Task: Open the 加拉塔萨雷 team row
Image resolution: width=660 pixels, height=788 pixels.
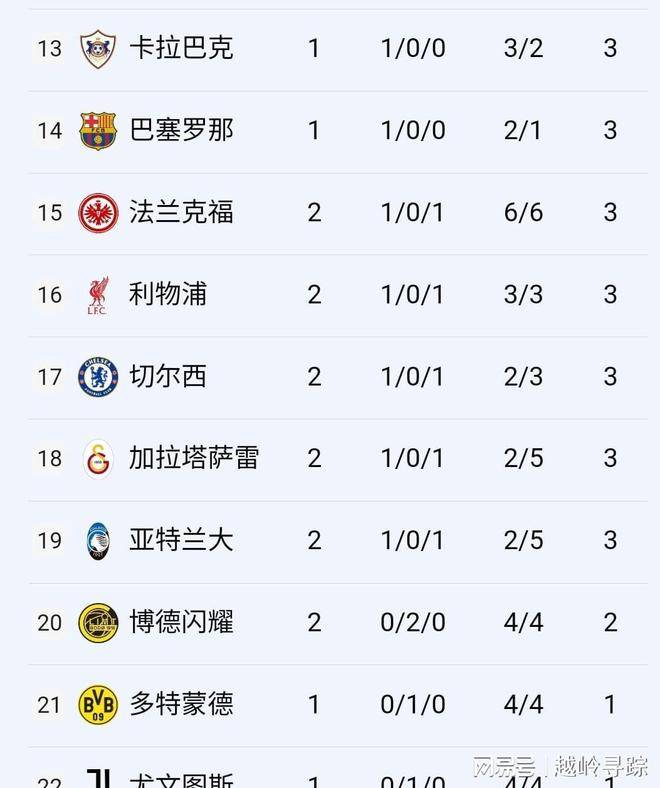Action: point(338,459)
